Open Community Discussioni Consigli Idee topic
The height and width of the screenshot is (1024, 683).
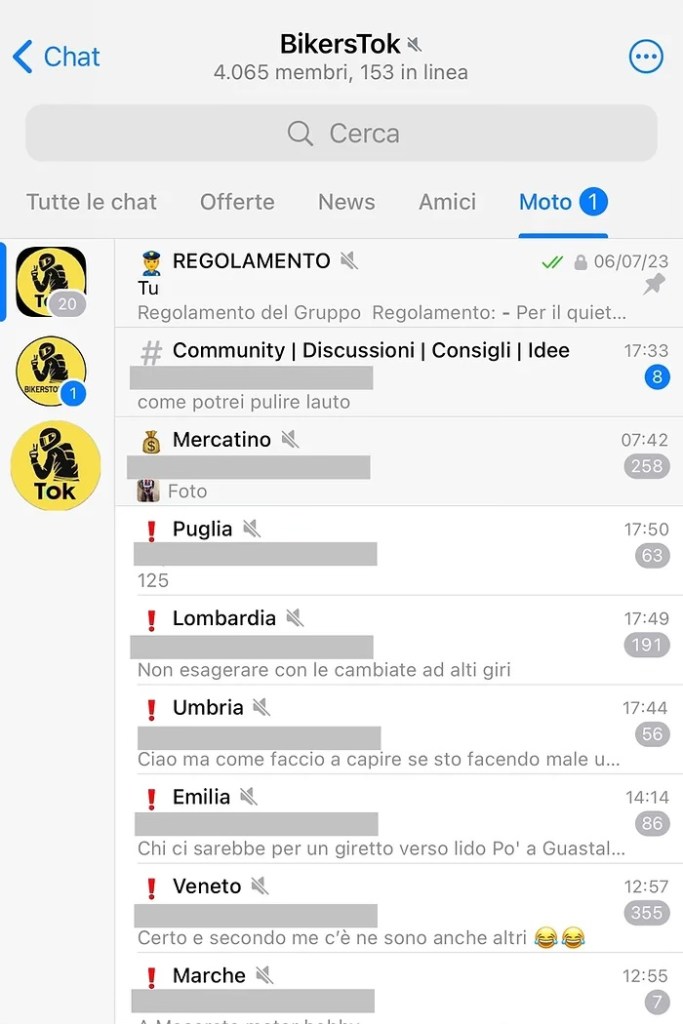[398, 373]
